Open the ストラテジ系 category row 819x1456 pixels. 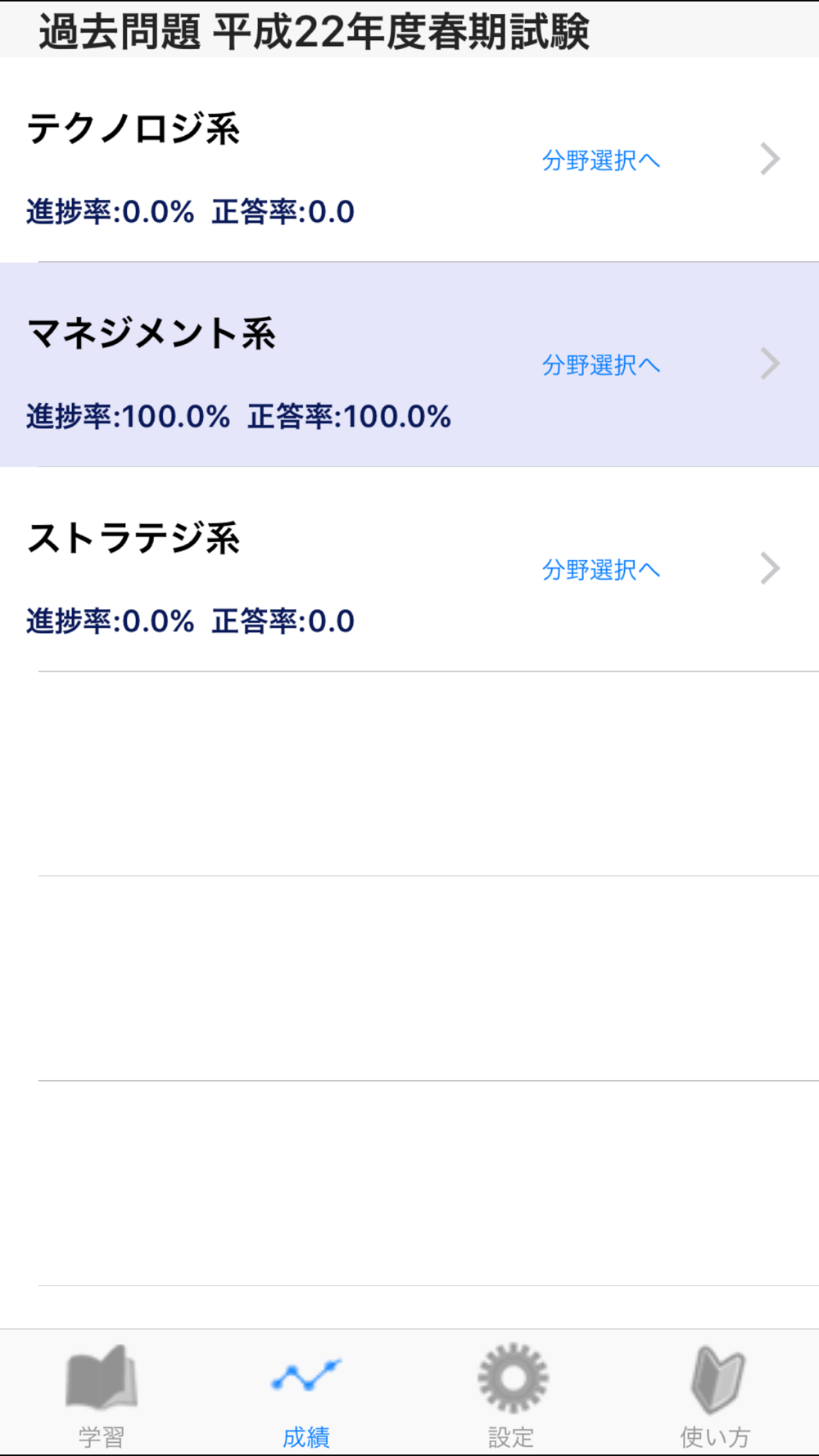click(x=409, y=569)
